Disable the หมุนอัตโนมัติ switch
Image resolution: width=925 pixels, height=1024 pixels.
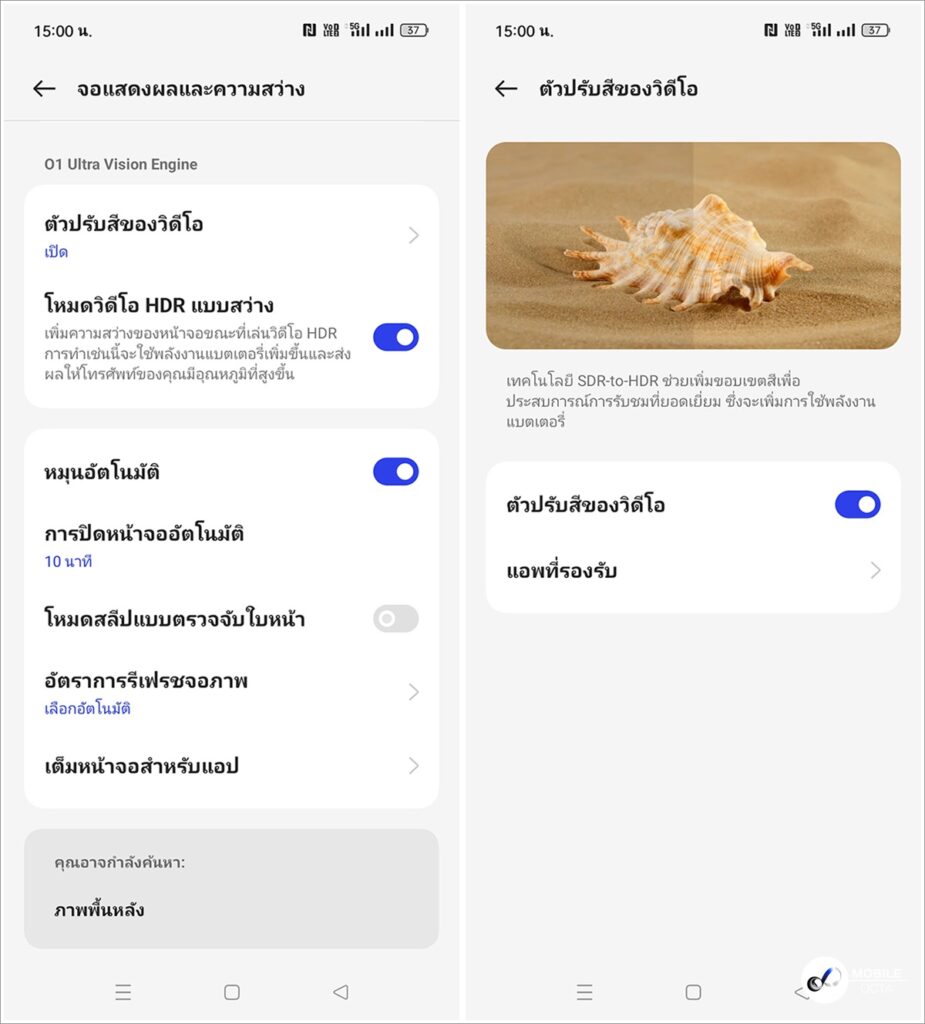[395, 472]
